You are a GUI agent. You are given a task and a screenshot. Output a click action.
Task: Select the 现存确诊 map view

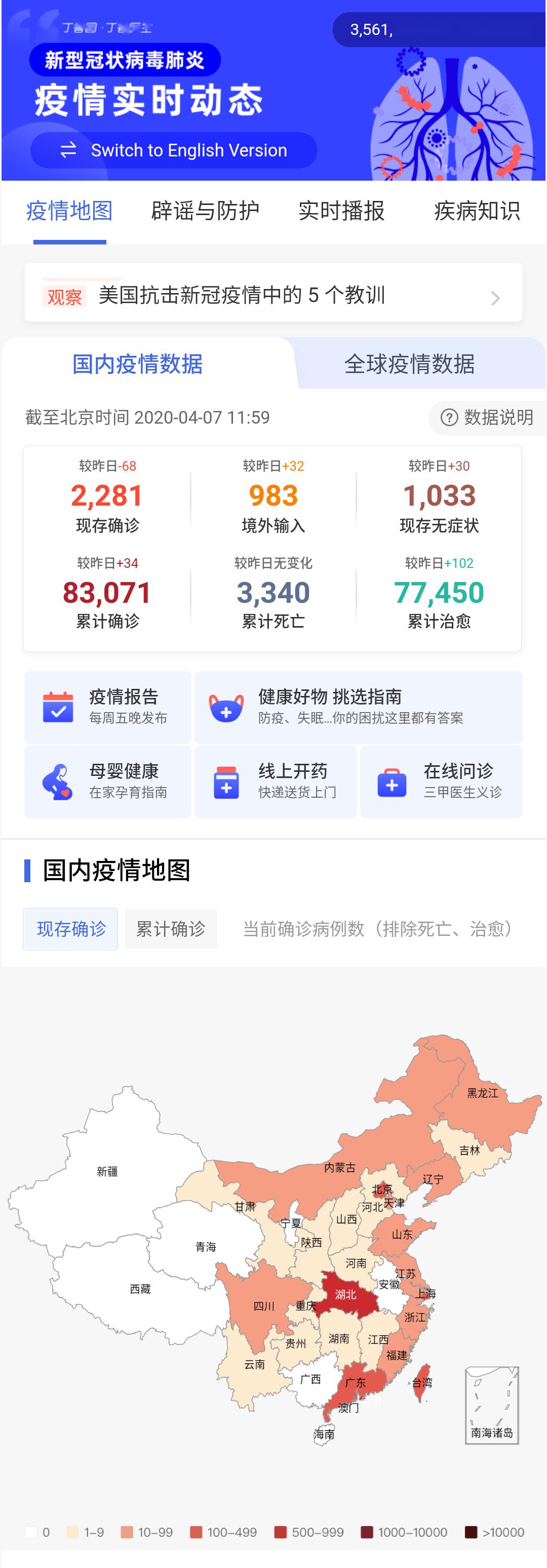71,929
